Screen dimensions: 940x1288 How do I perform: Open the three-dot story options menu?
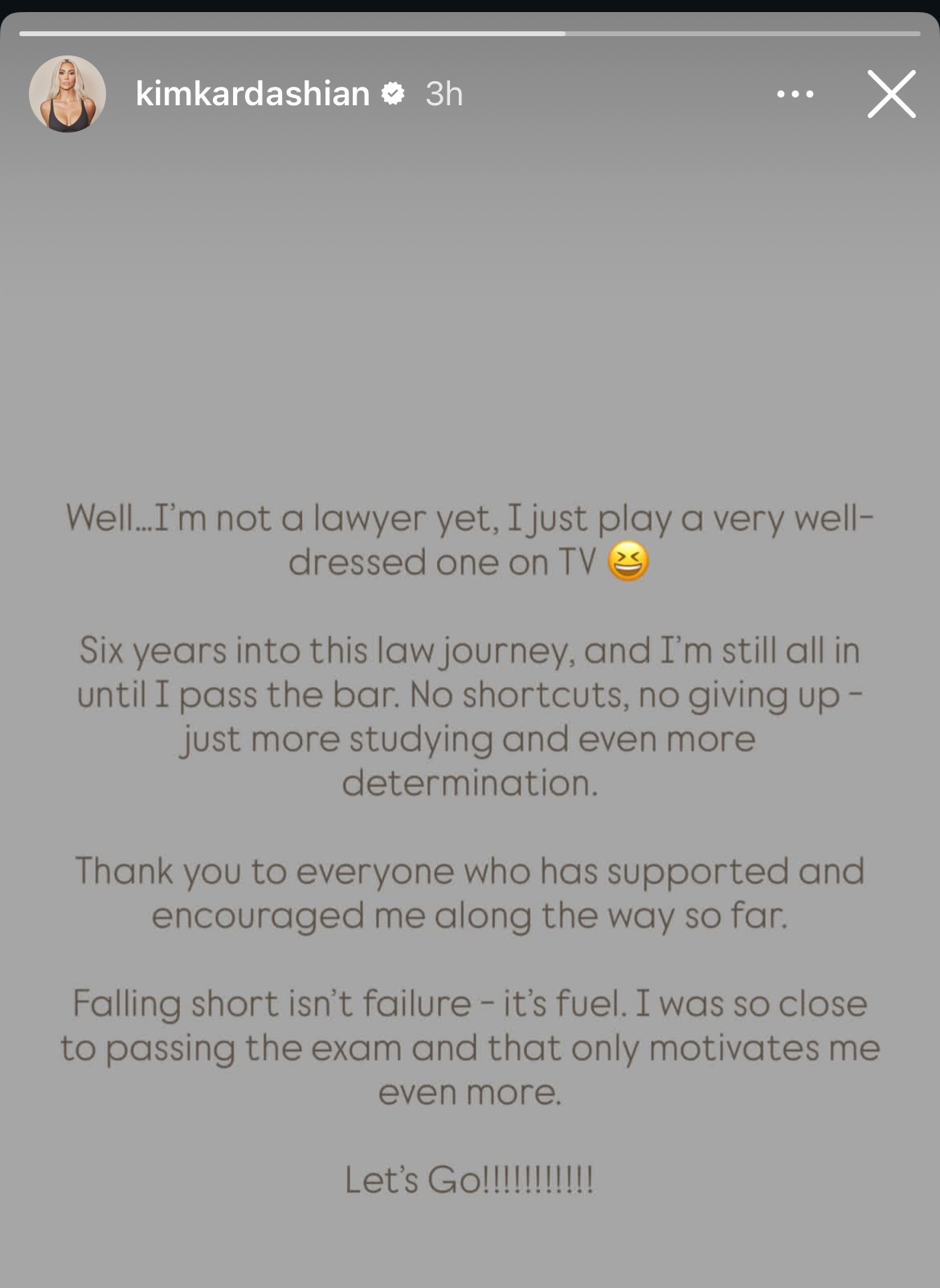[x=795, y=94]
